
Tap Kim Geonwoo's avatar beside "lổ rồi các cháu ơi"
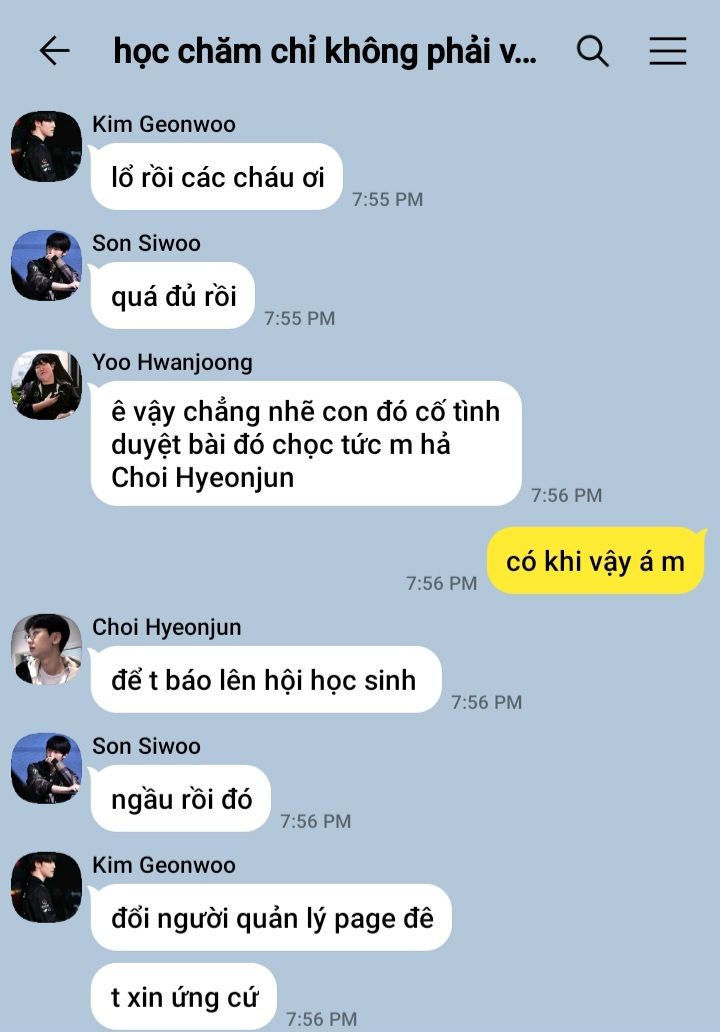(x=46, y=147)
